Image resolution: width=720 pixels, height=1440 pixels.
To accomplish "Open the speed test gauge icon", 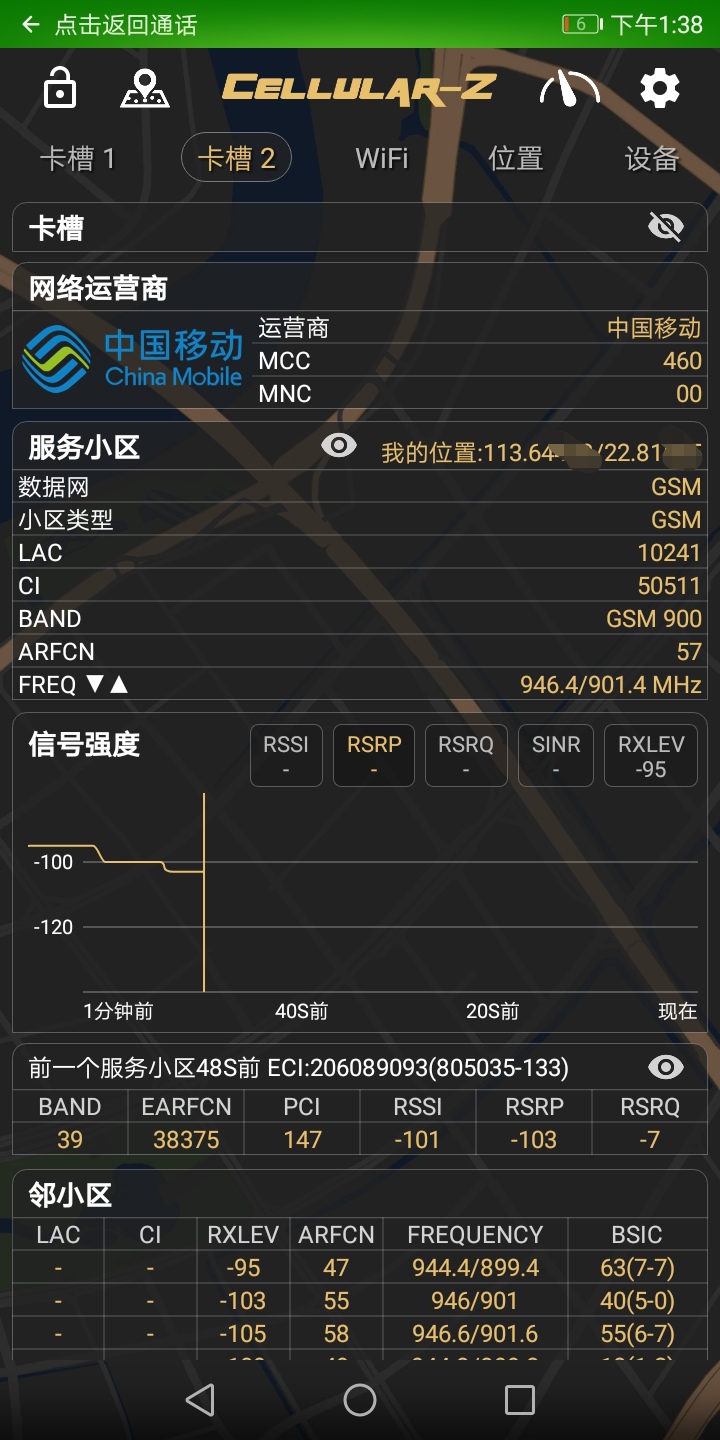I will tap(569, 89).
